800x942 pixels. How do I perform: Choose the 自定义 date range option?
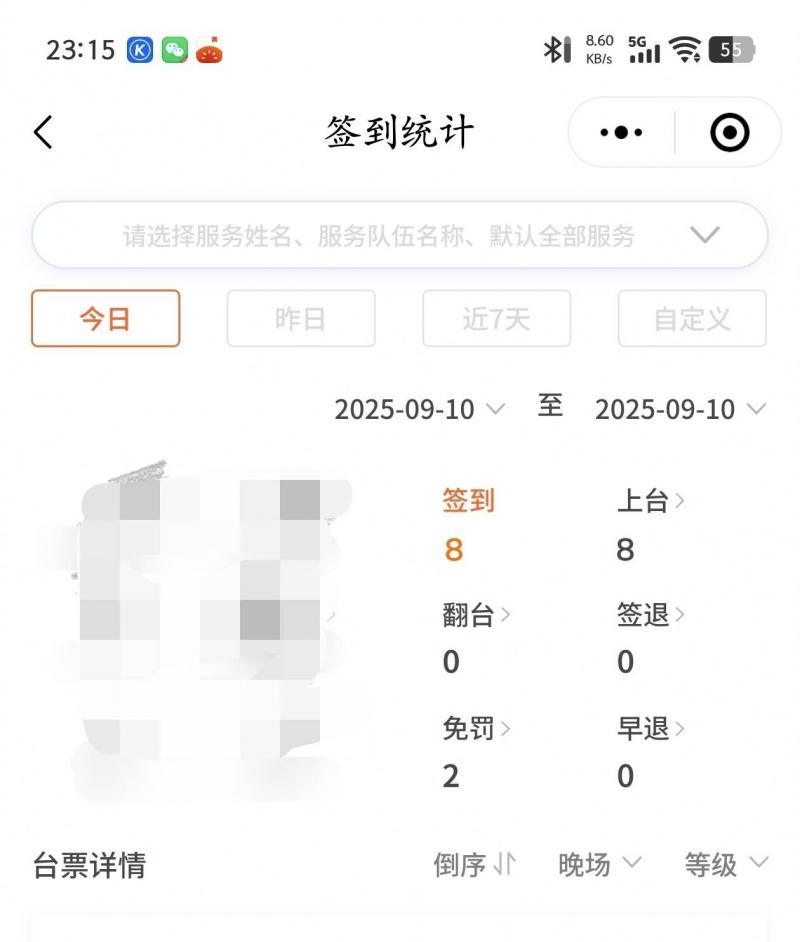pyautogui.click(x=692, y=319)
